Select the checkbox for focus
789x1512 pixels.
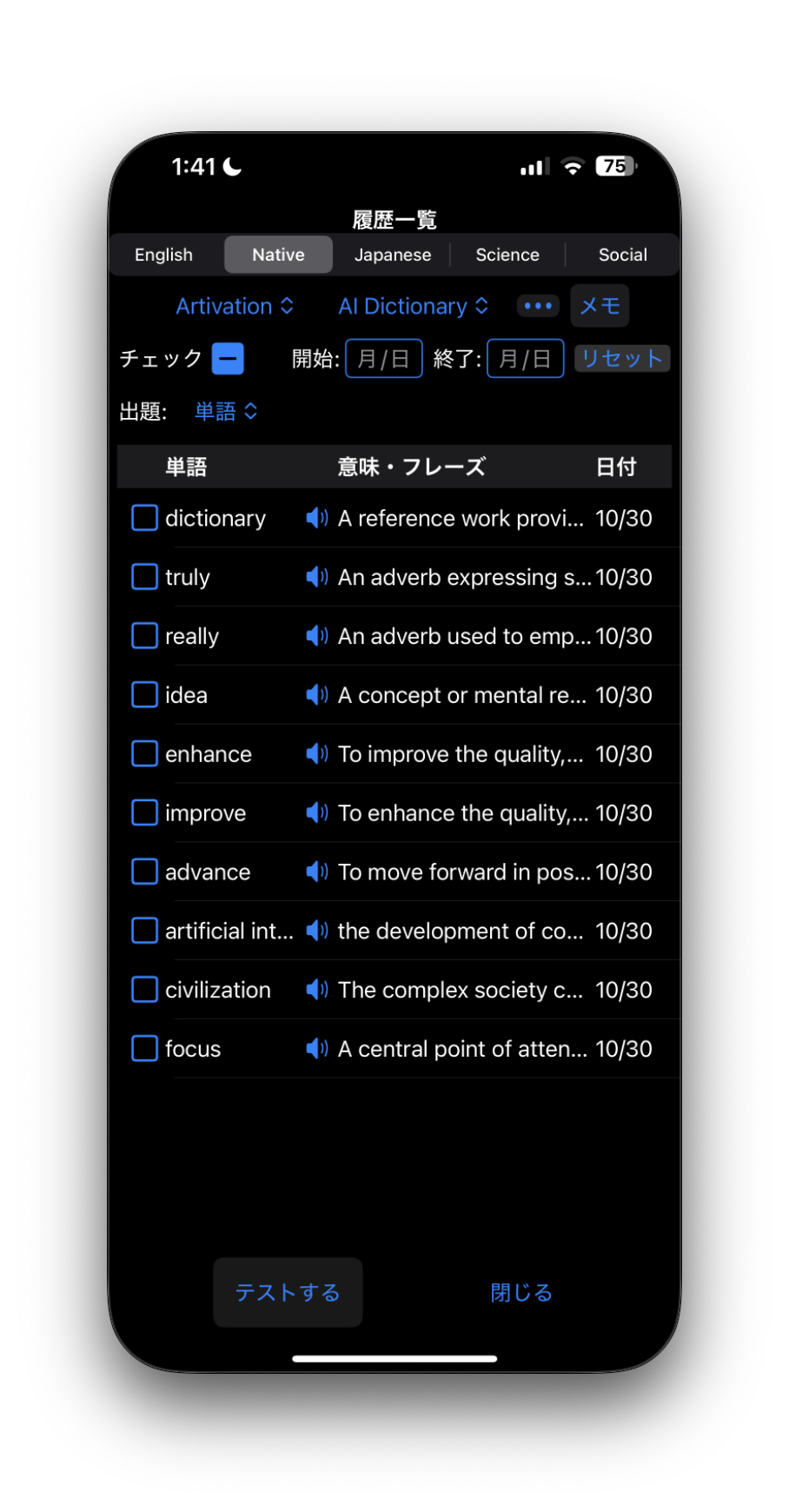[144, 1049]
